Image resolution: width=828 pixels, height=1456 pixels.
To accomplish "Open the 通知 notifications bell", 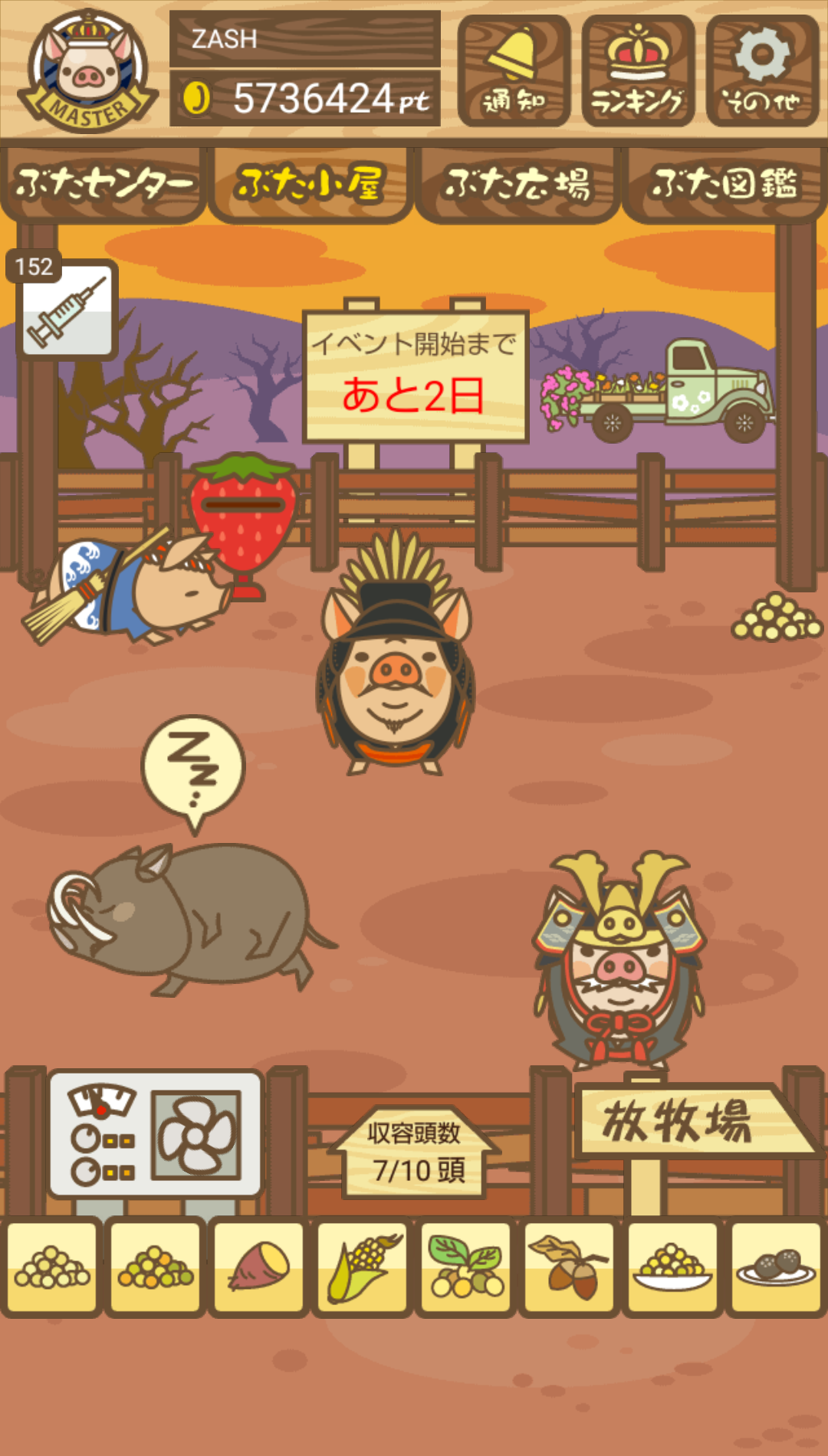I will 514,71.
